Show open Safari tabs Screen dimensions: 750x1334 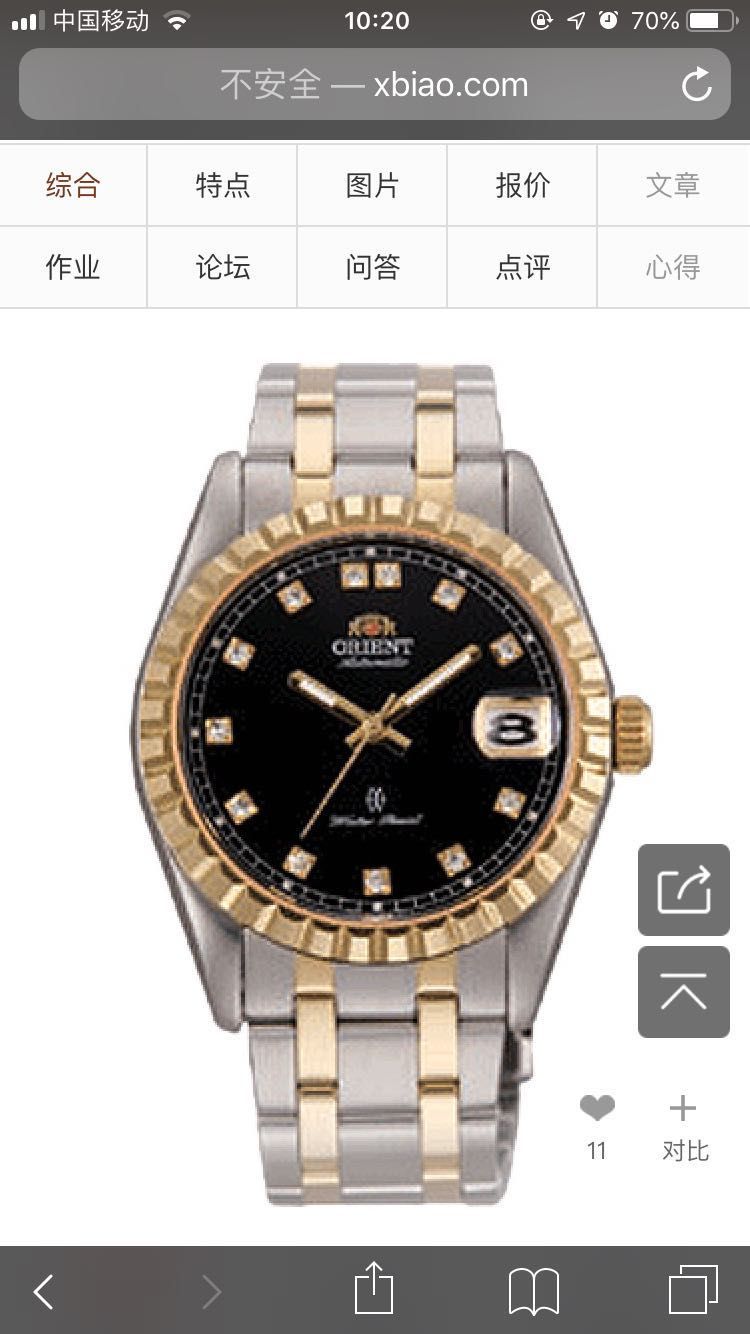[x=692, y=1290]
